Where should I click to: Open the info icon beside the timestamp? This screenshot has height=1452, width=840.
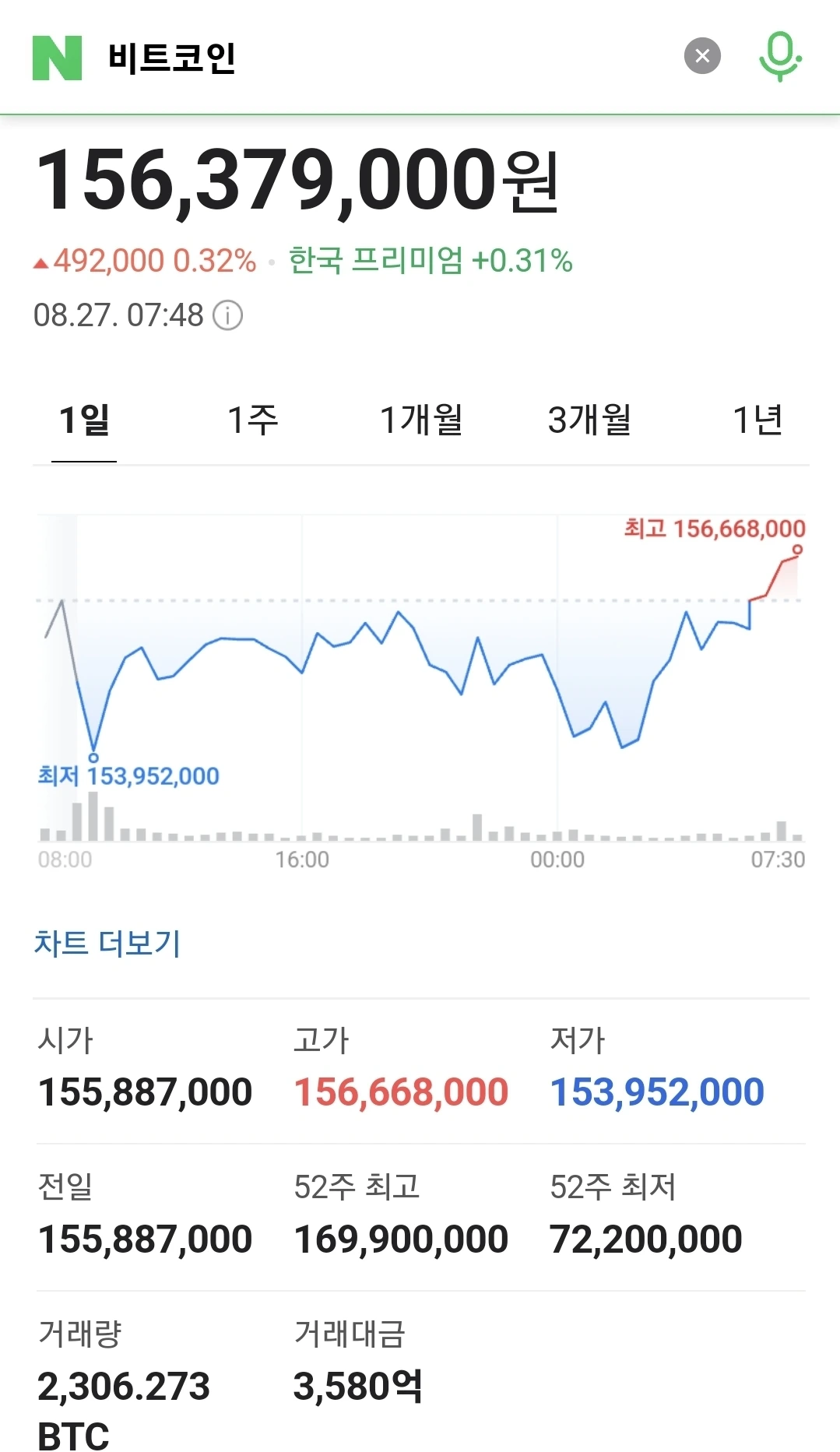pos(228,316)
